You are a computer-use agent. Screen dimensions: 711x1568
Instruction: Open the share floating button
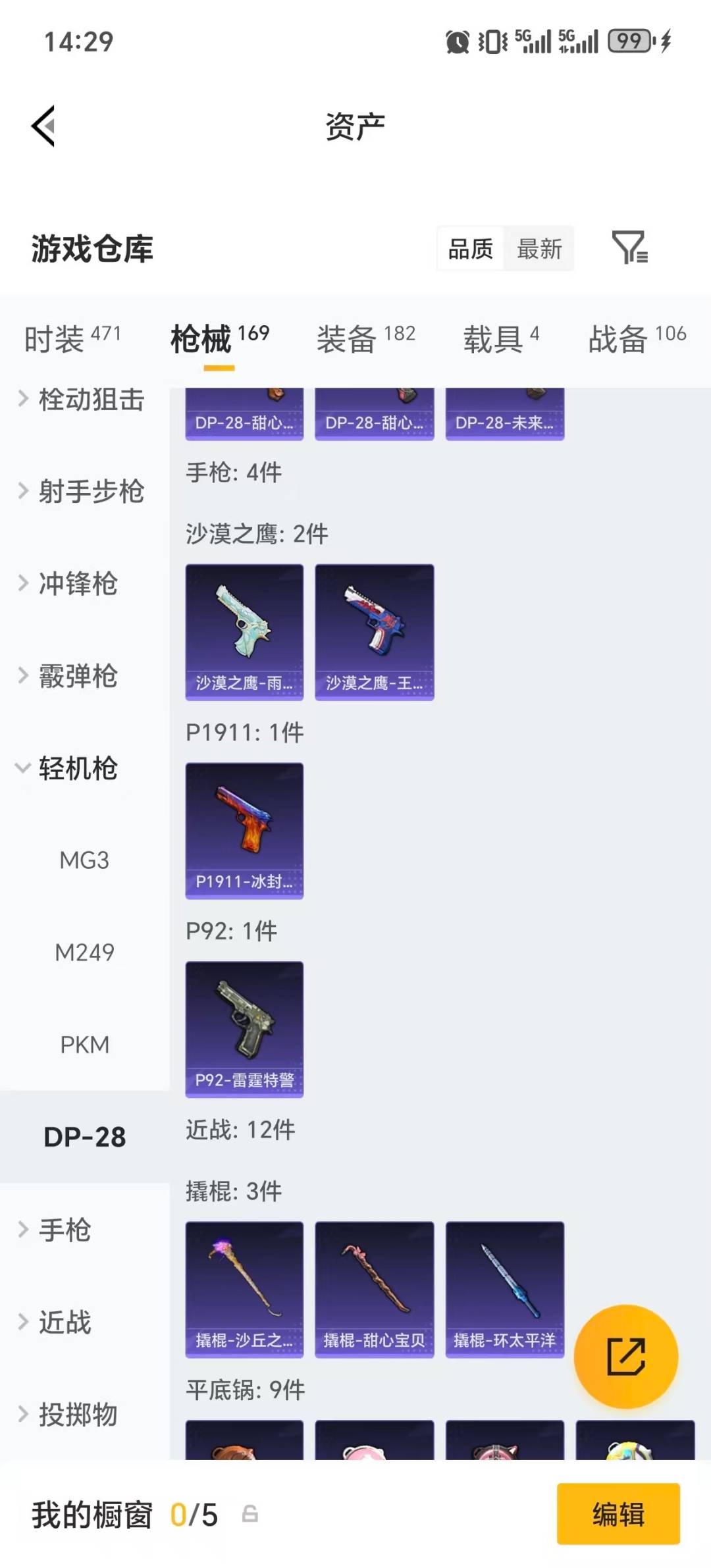pyautogui.click(x=626, y=1356)
